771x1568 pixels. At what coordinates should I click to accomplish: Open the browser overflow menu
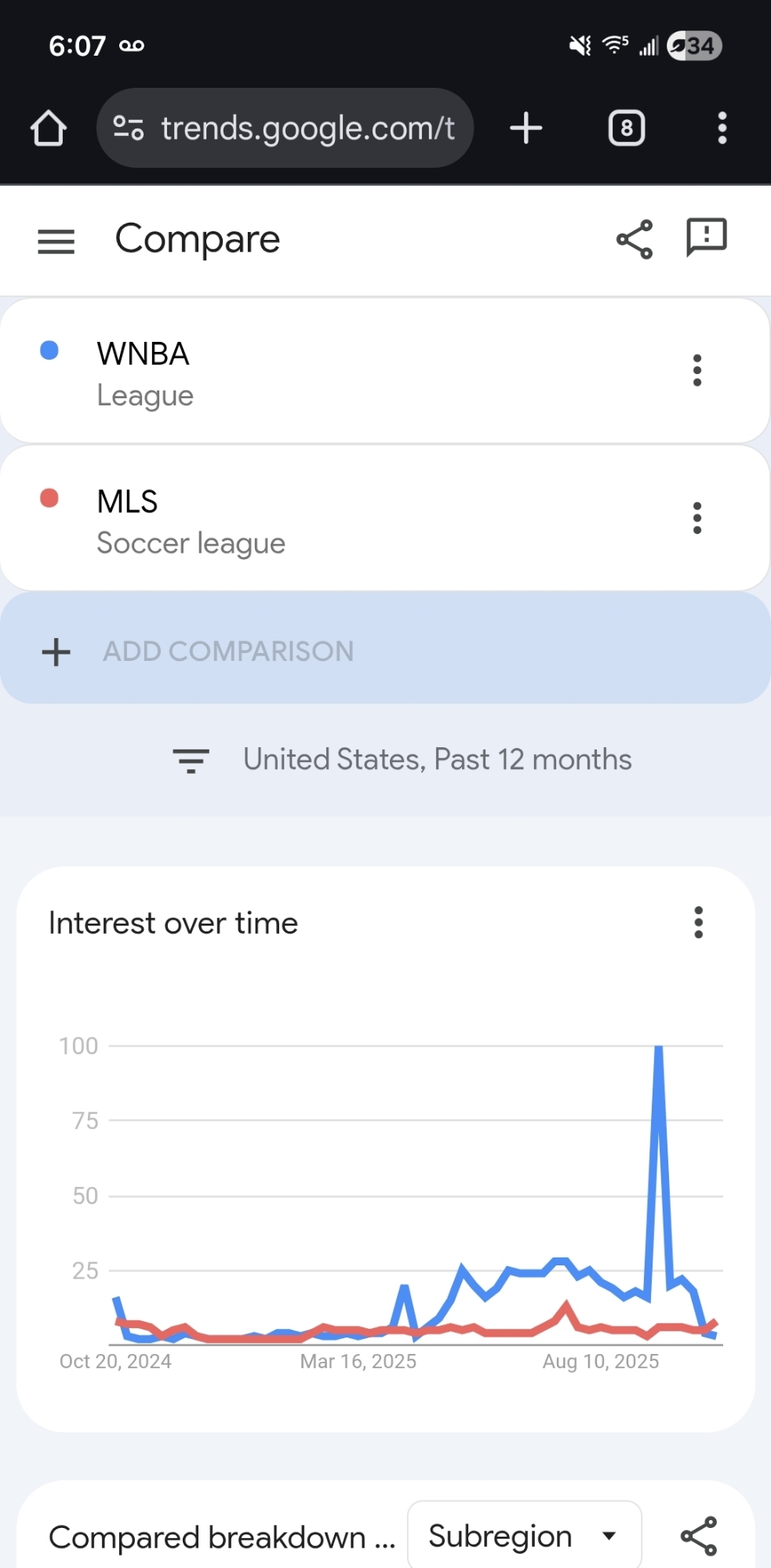pos(722,129)
